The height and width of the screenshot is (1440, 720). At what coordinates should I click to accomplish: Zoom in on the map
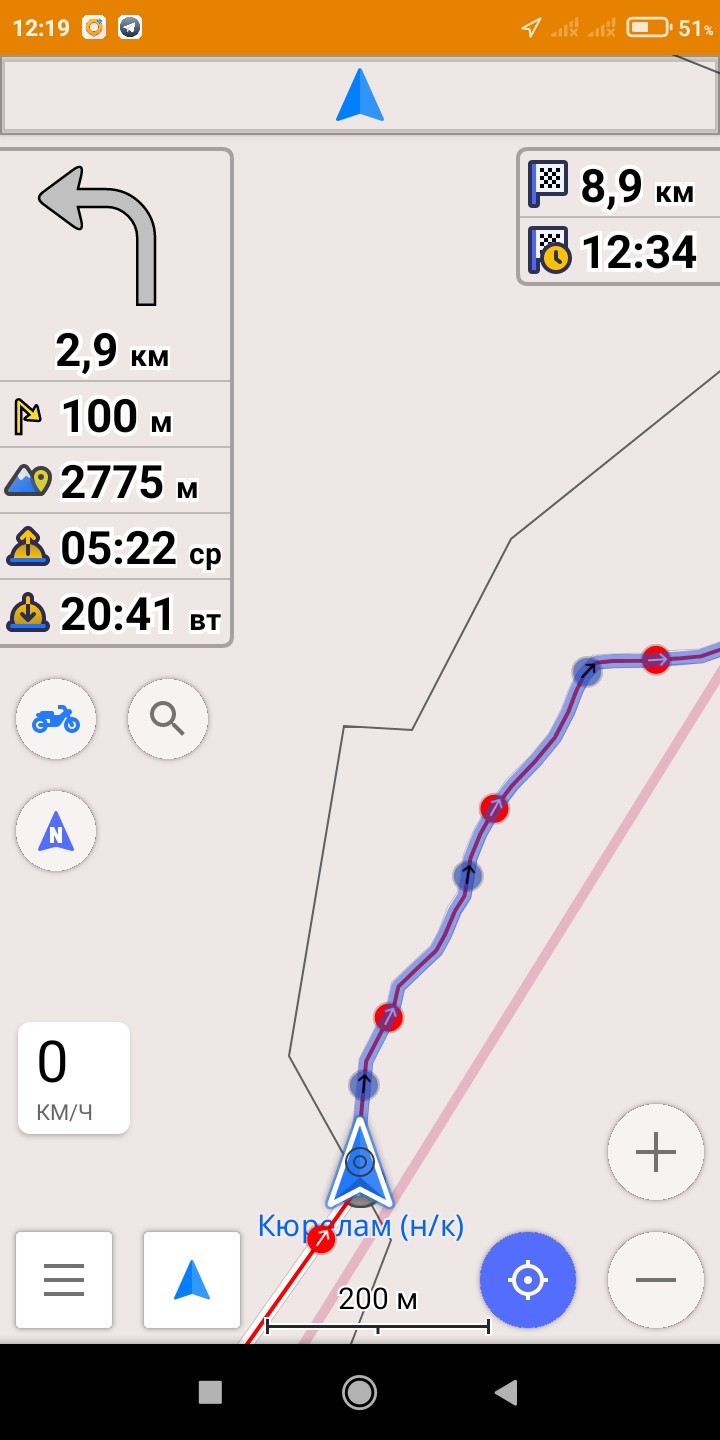coord(656,1152)
